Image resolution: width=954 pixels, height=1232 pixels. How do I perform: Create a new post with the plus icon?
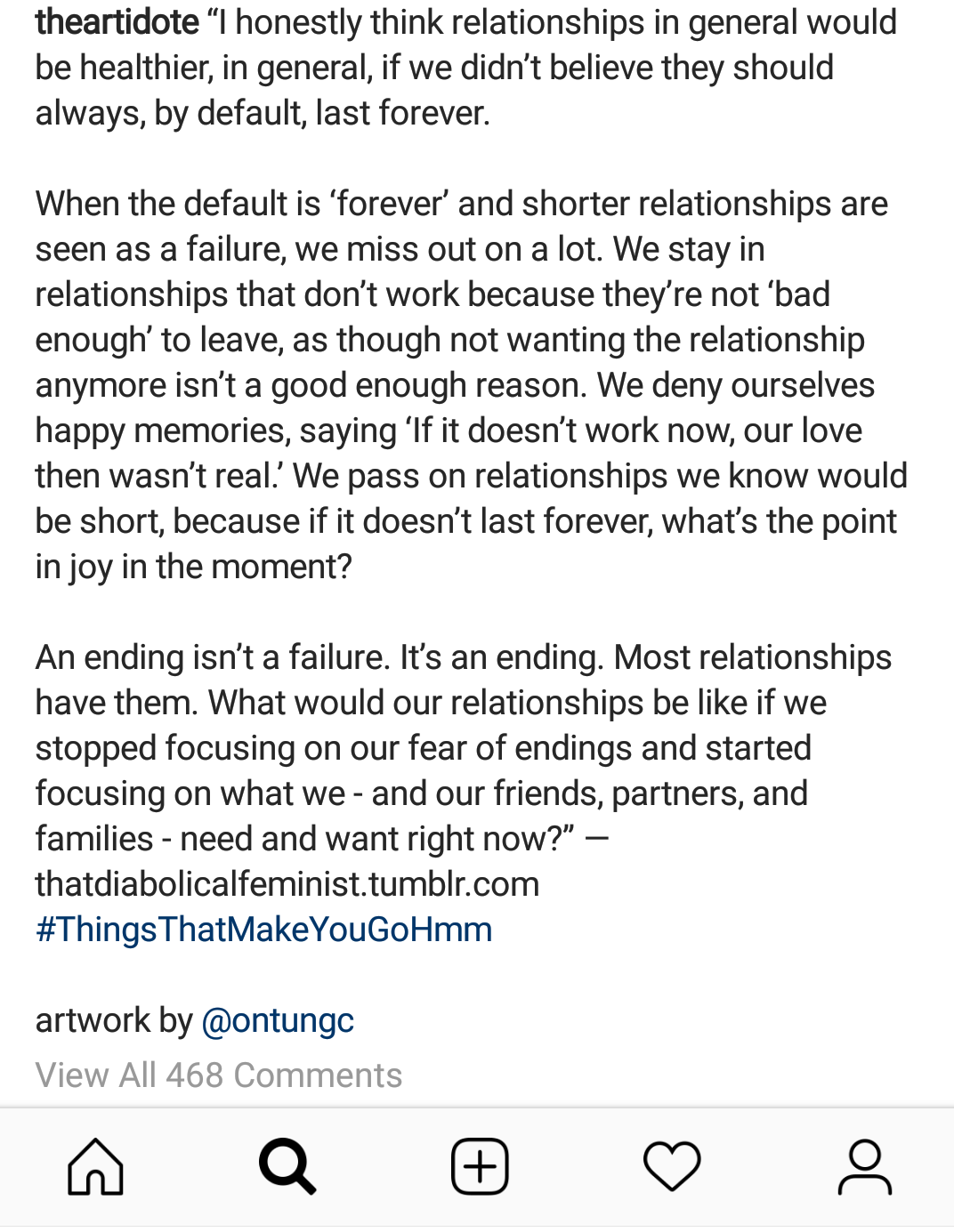click(x=480, y=1166)
